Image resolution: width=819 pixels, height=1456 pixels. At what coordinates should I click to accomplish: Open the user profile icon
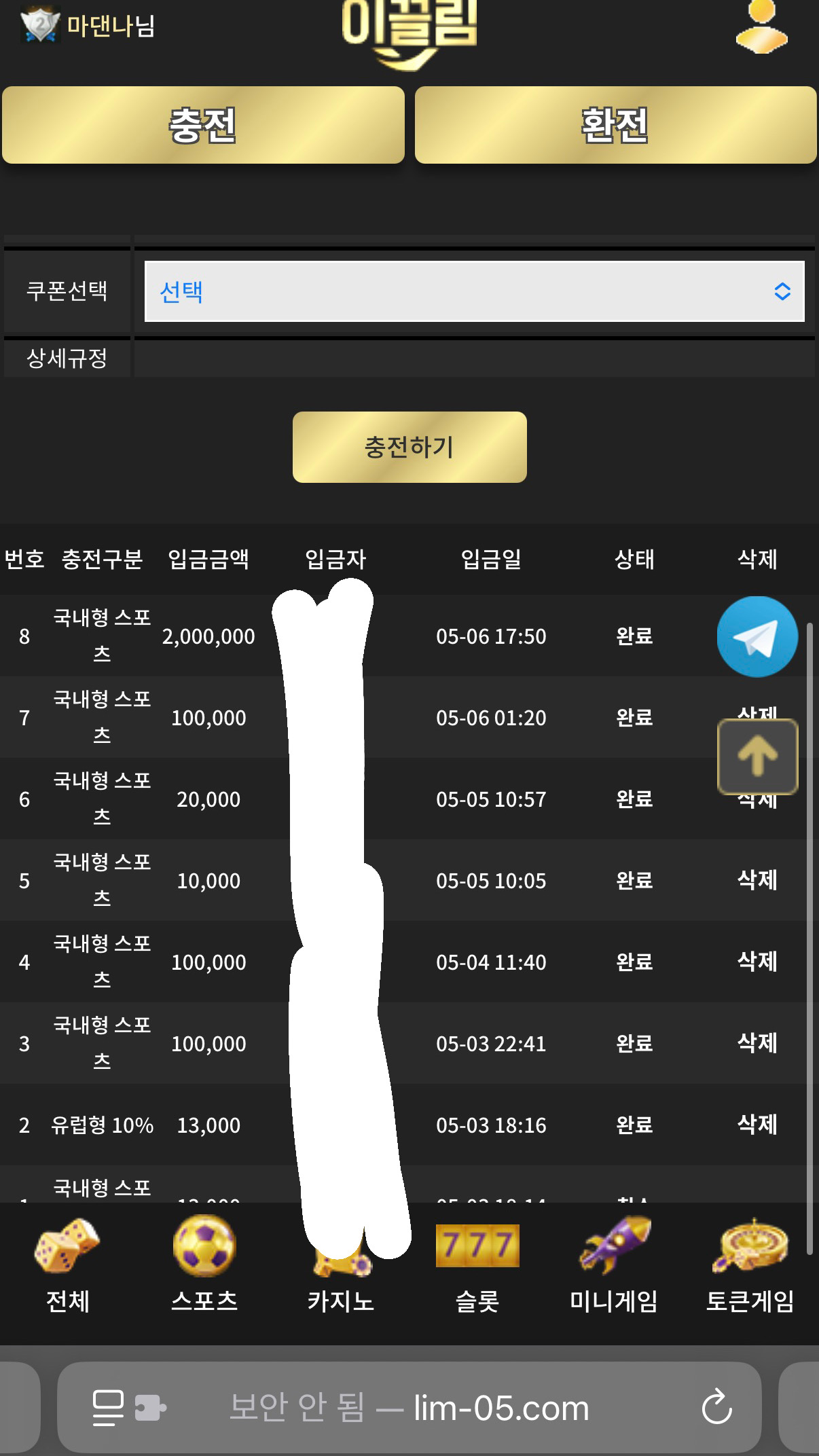click(x=761, y=29)
